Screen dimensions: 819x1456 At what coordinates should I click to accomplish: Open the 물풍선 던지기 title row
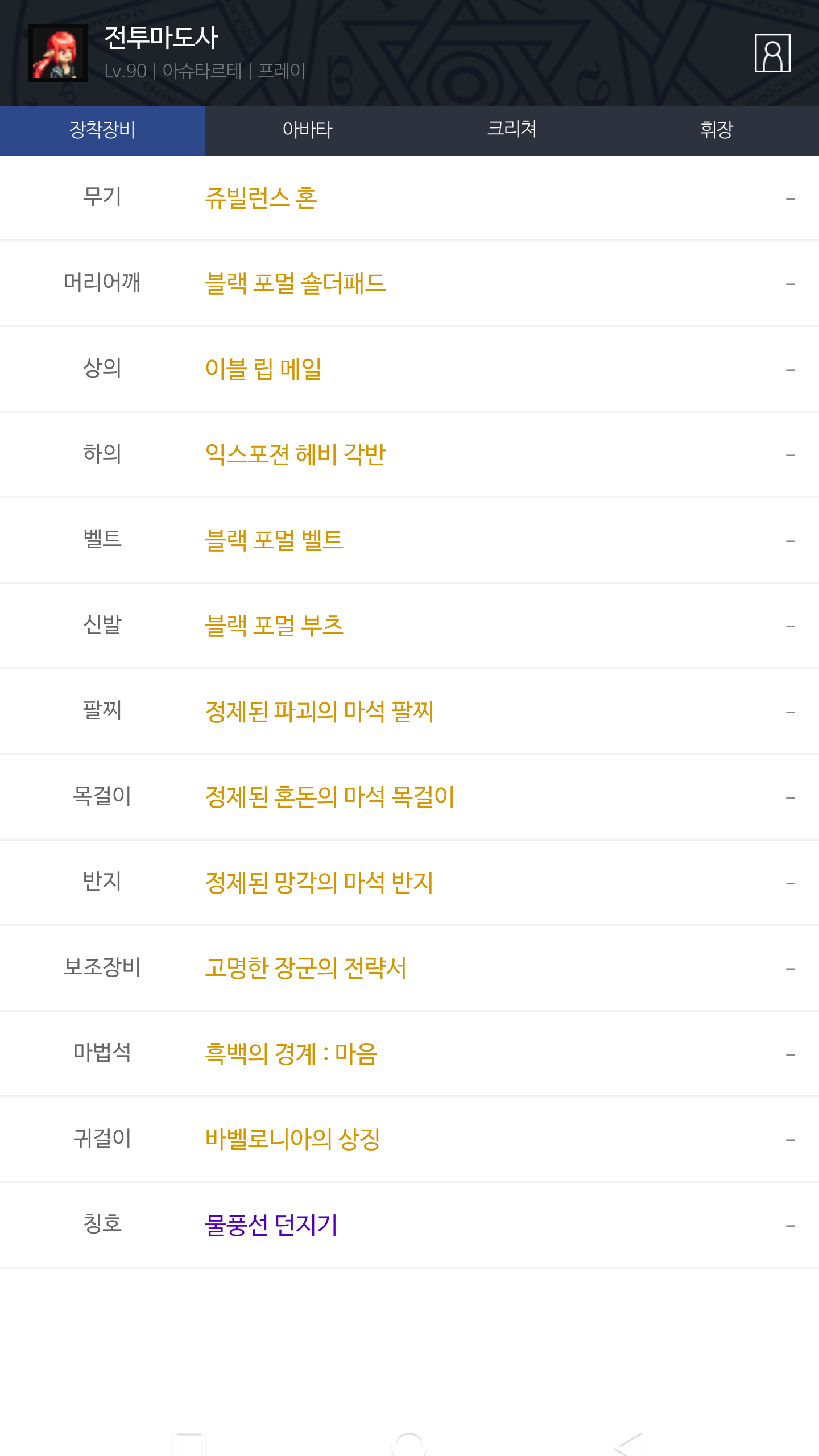point(271,1225)
